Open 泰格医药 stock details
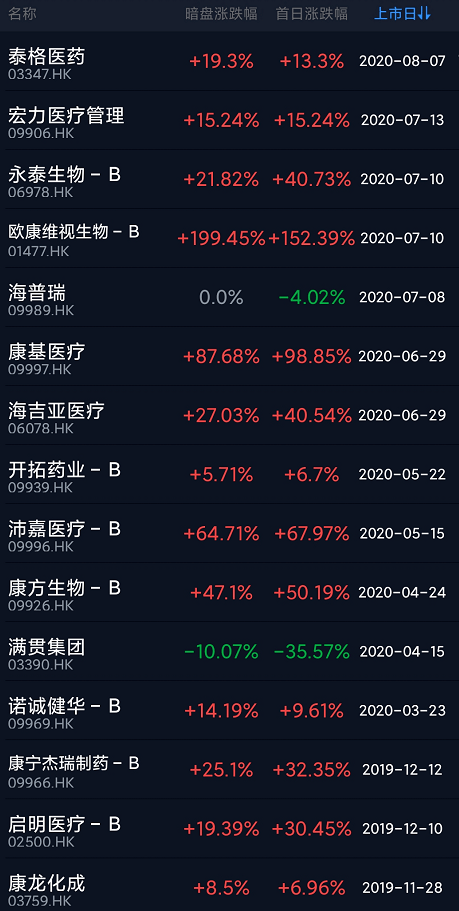The height and width of the screenshot is (911, 459). tap(230, 61)
